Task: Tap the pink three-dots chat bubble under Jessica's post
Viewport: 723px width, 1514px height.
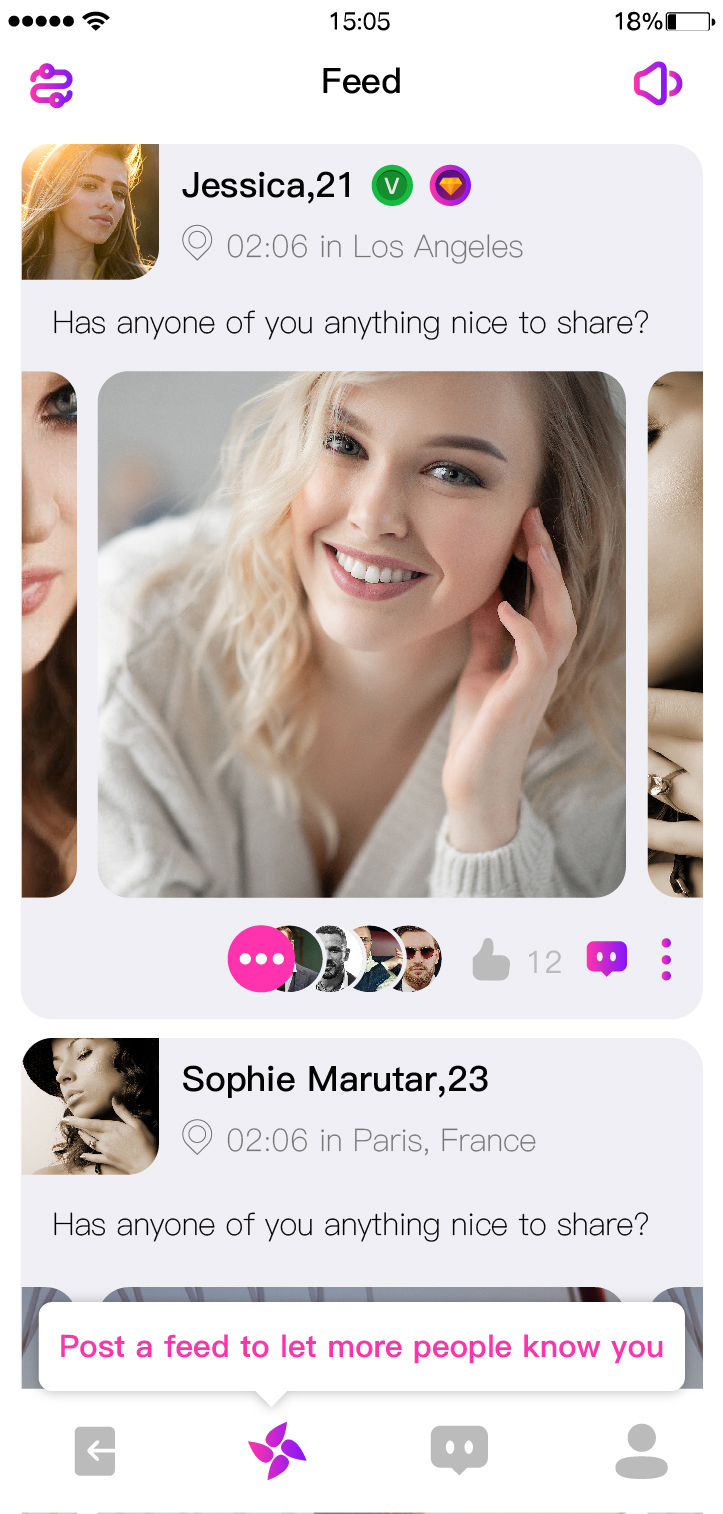Action: 261,959
